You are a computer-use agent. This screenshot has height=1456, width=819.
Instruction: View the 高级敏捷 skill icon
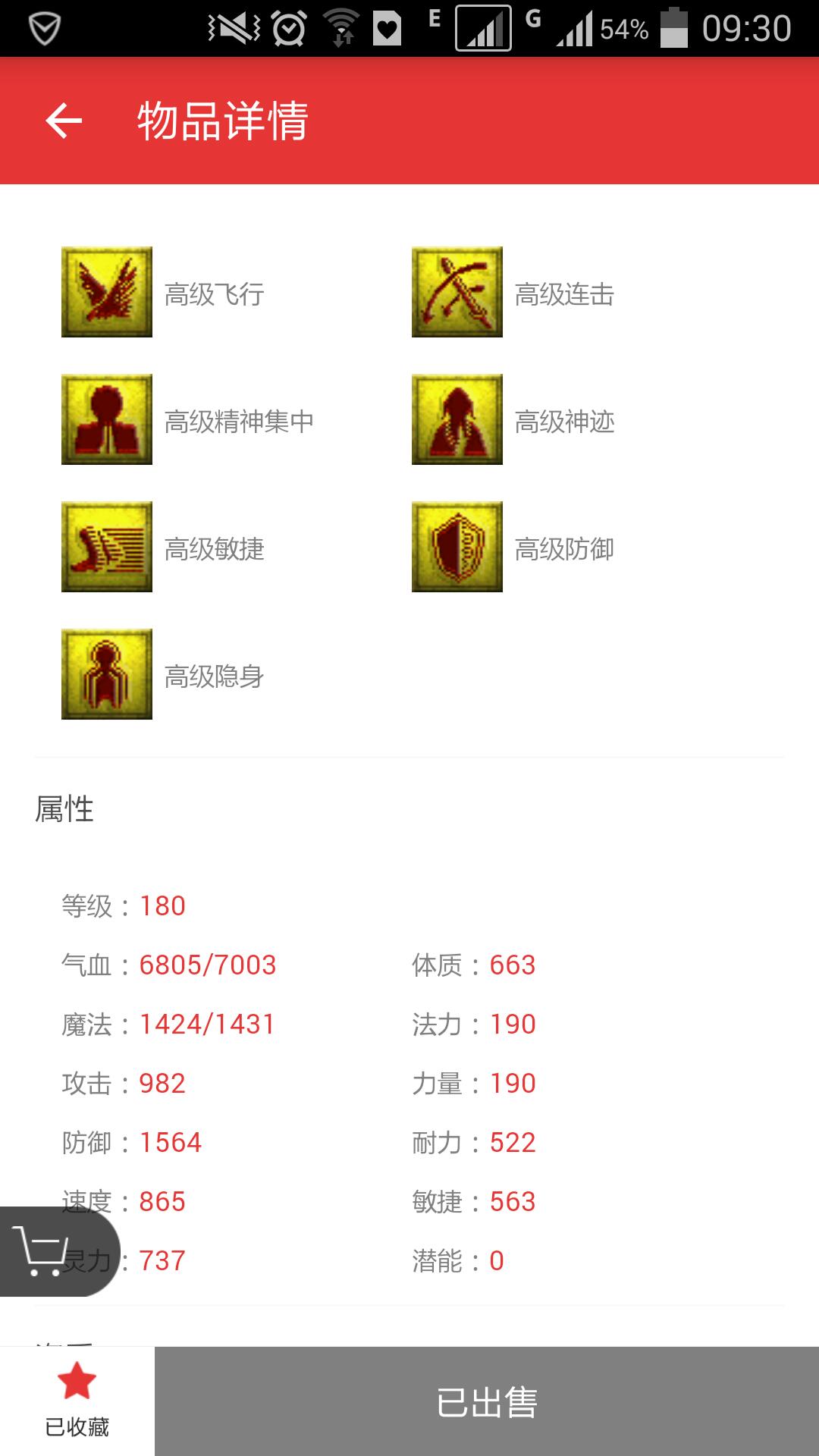[107, 547]
